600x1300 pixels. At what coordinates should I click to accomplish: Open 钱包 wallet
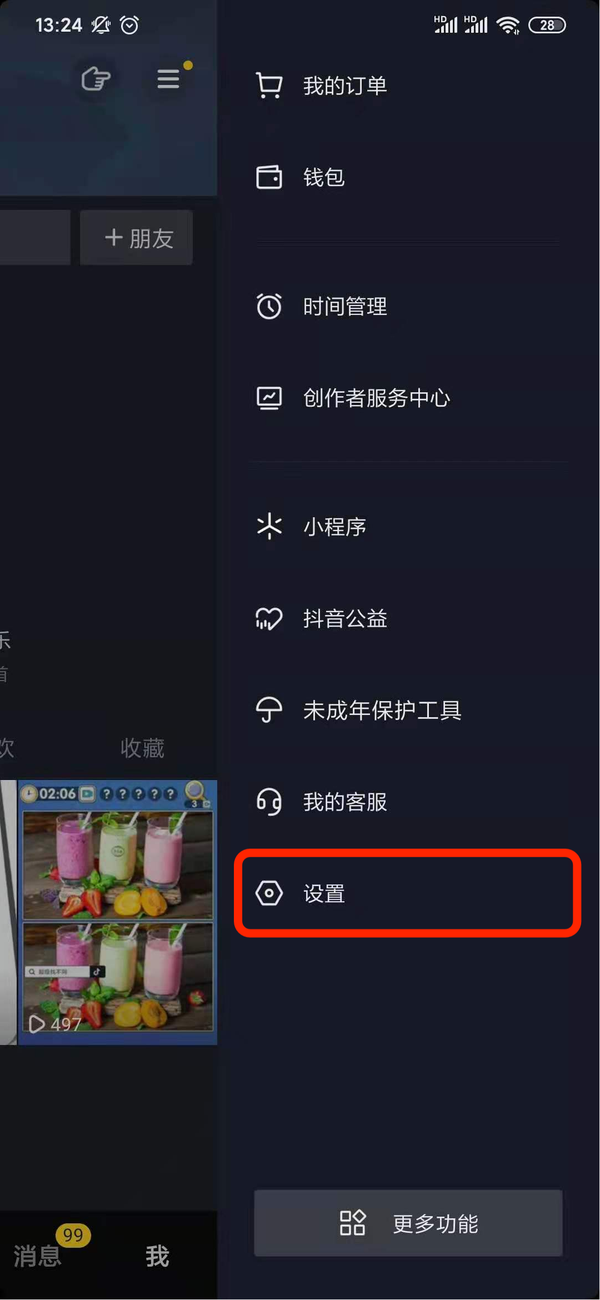[323, 178]
